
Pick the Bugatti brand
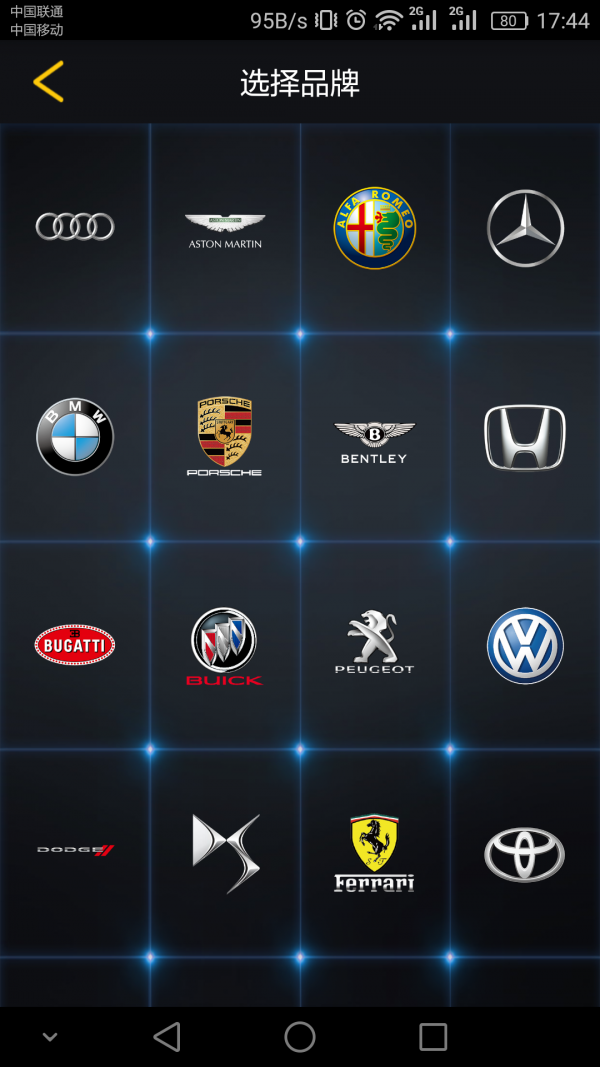pyautogui.click(x=75, y=645)
